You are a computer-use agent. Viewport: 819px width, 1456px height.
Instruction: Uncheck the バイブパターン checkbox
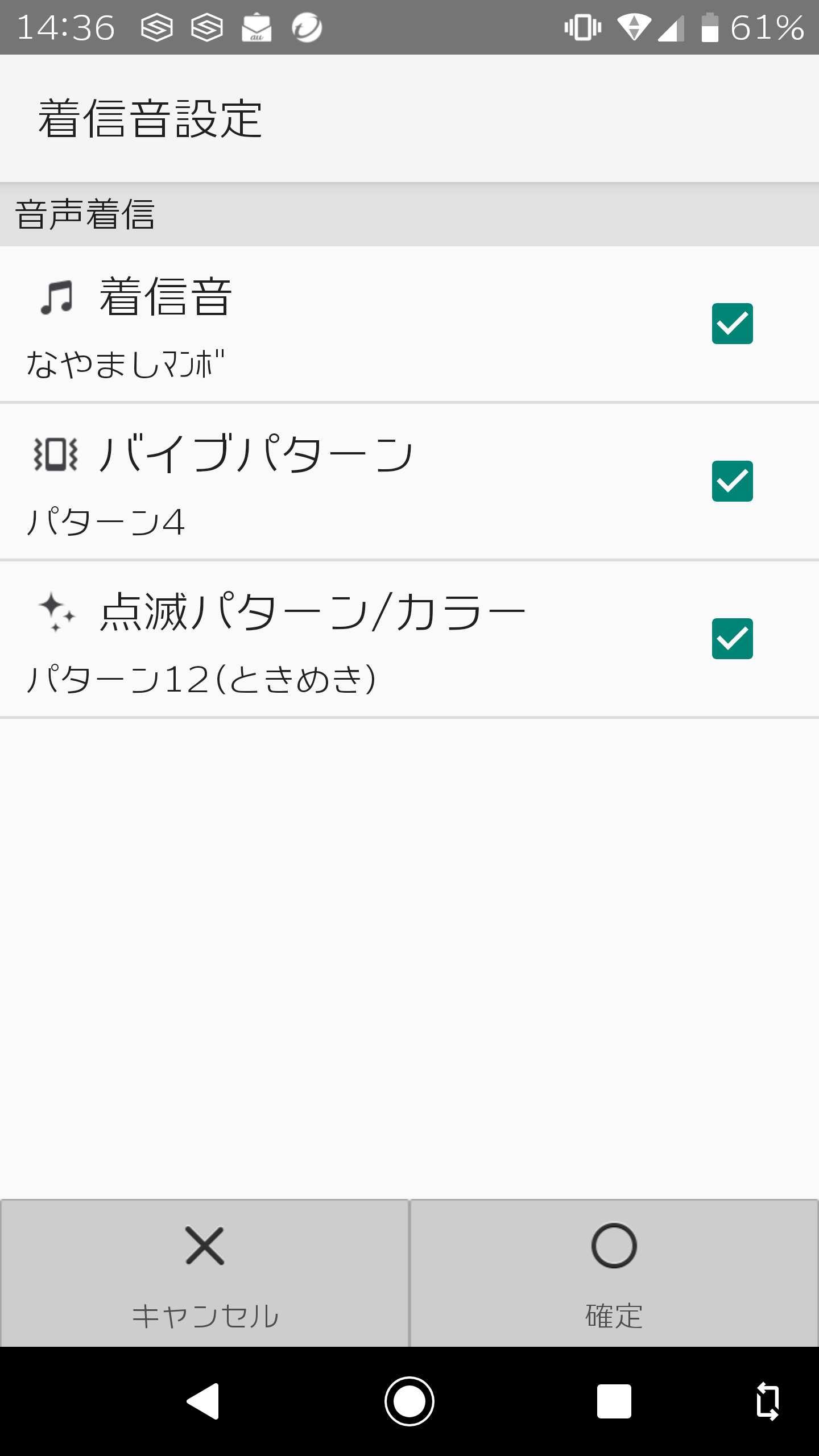coord(732,481)
